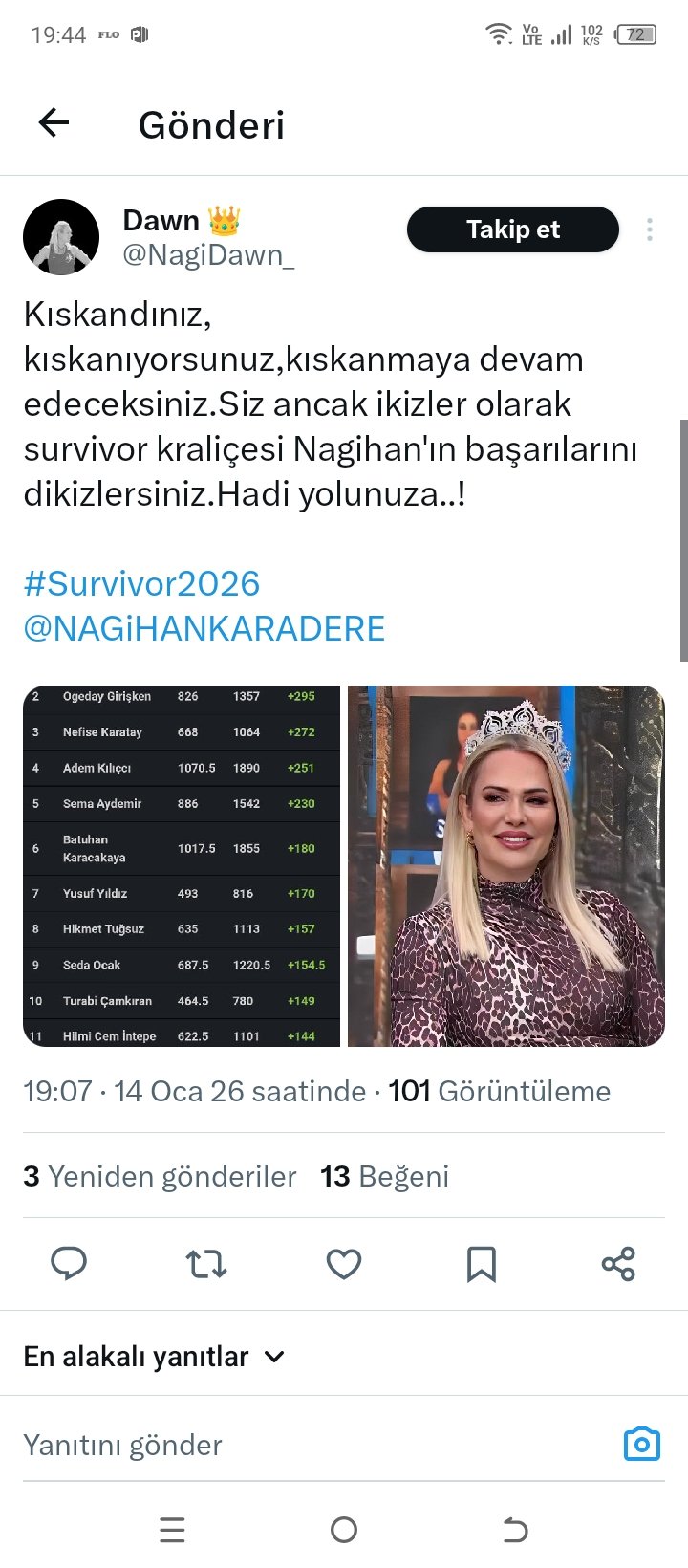Open the photo of woman with tiara
This screenshot has height=1568, width=688.
click(x=505, y=866)
